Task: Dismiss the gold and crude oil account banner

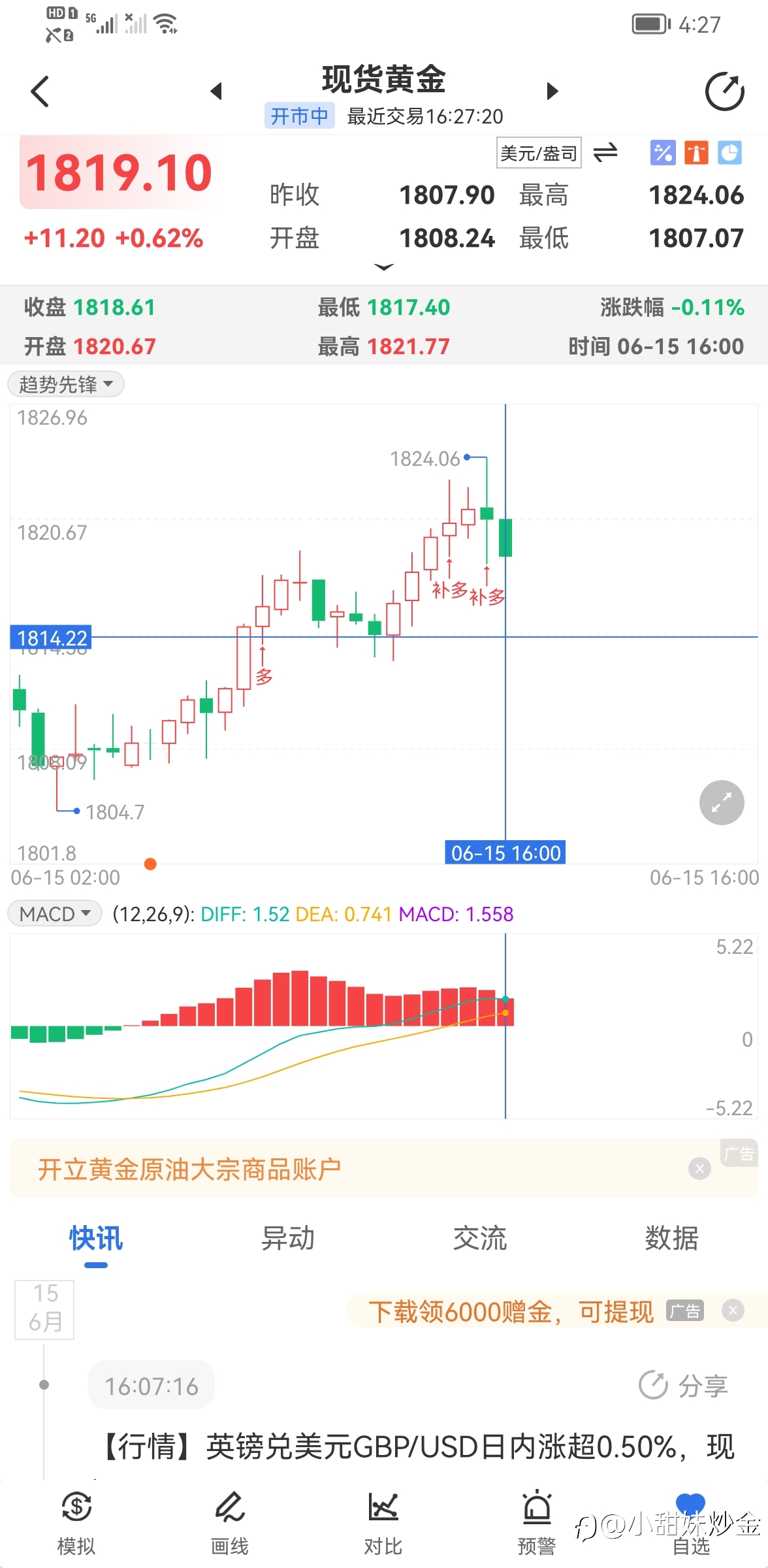Action: click(699, 1168)
